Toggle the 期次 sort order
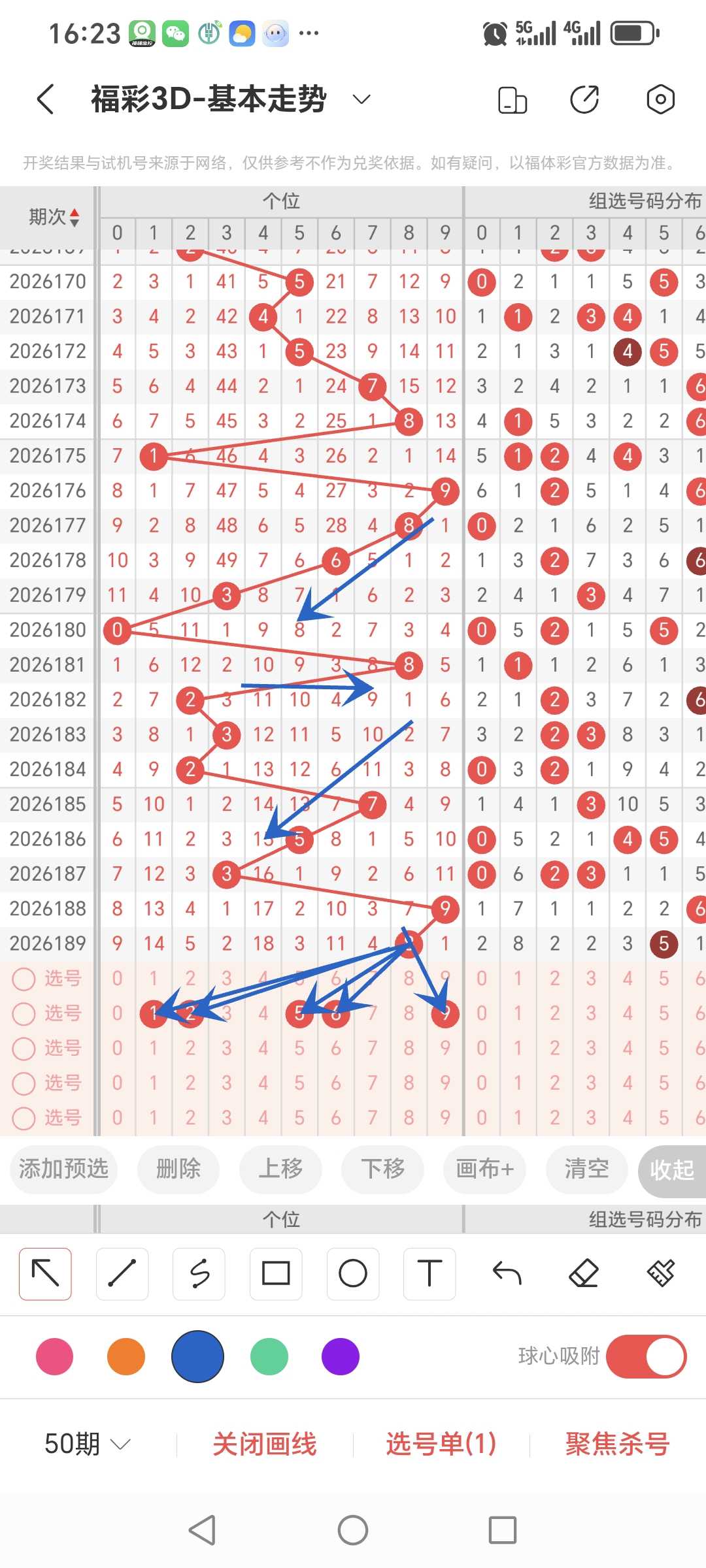 coord(54,217)
